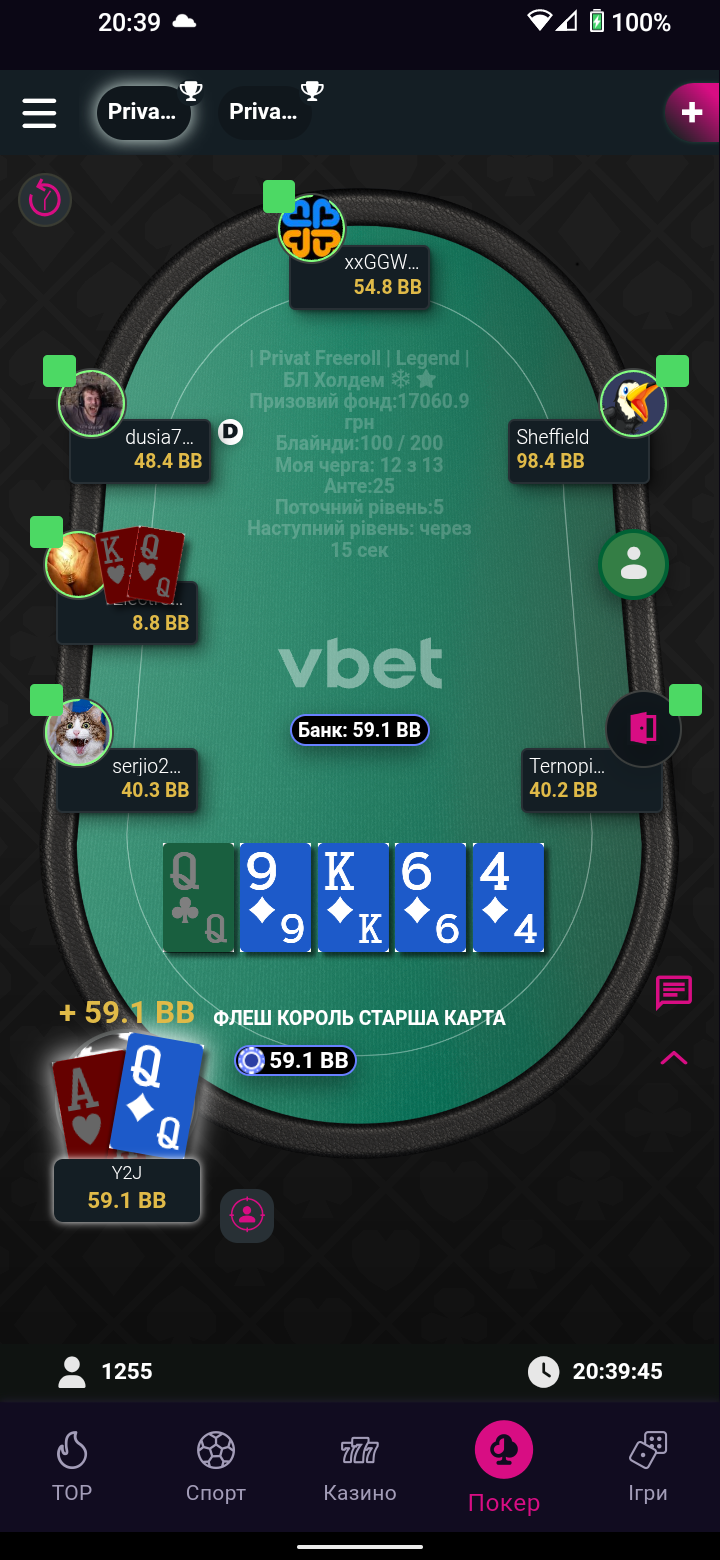Open the hamburger menu

pos(39,112)
